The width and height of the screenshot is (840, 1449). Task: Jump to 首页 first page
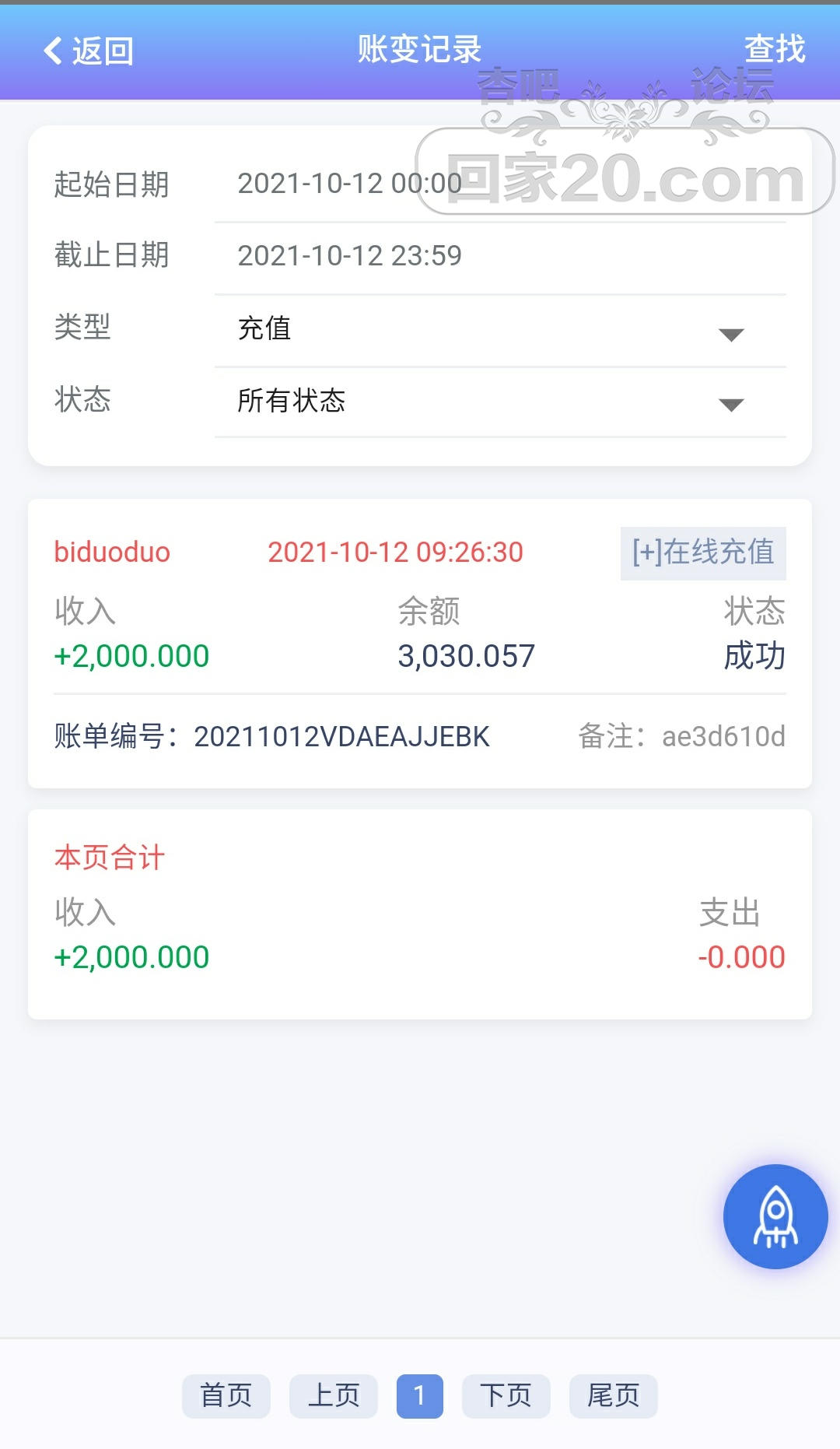tap(226, 1396)
